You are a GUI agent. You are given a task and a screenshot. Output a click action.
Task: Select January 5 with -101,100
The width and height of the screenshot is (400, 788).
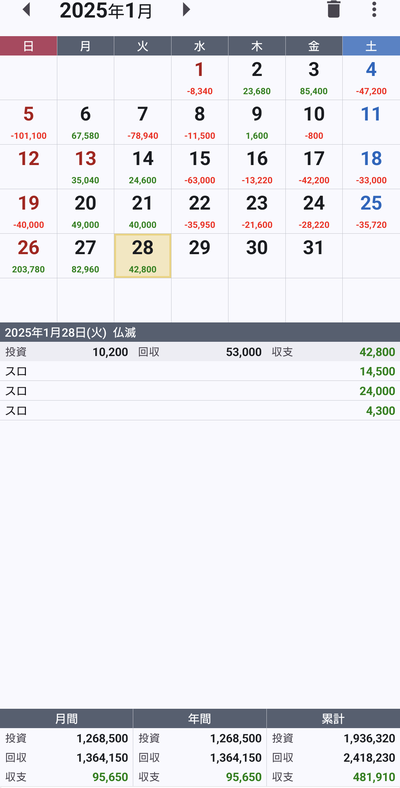tap(29, 123)
